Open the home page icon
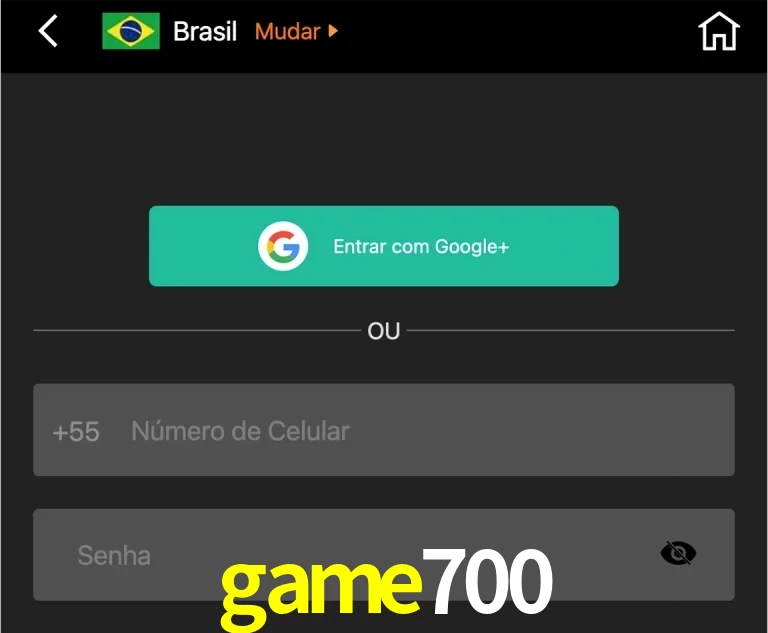 tap(718, 31)
